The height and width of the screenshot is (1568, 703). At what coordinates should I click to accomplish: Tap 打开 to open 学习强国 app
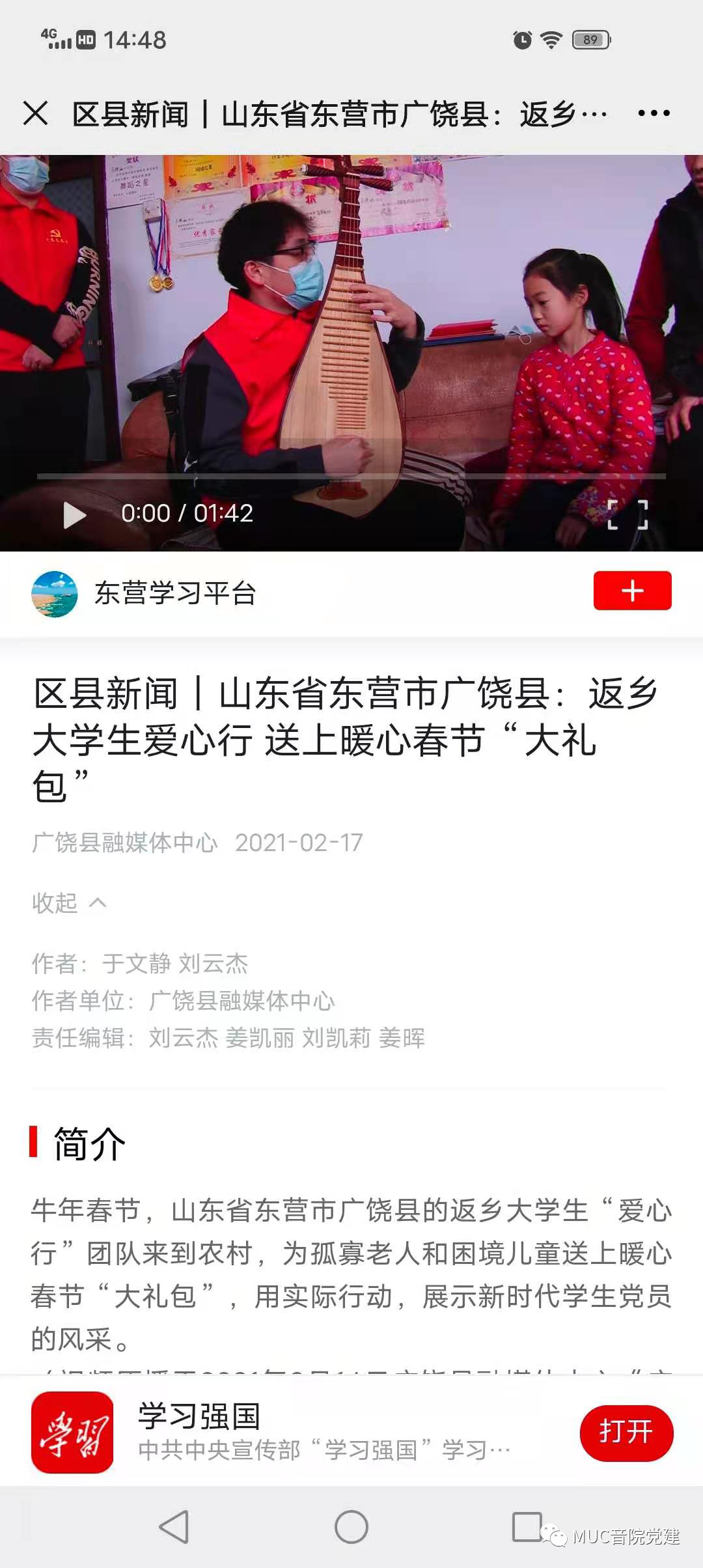(x=626, y=1433)
